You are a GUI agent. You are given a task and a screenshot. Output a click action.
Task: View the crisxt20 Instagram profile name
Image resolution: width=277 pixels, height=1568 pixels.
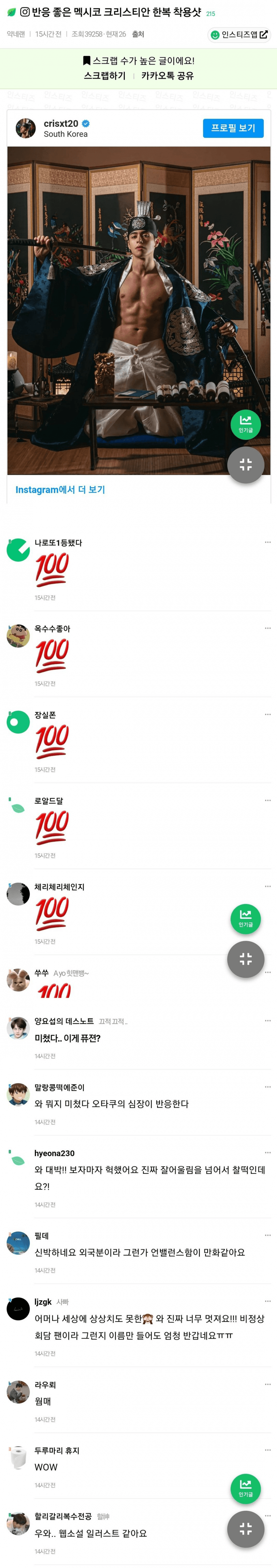(x=61, y=124)
